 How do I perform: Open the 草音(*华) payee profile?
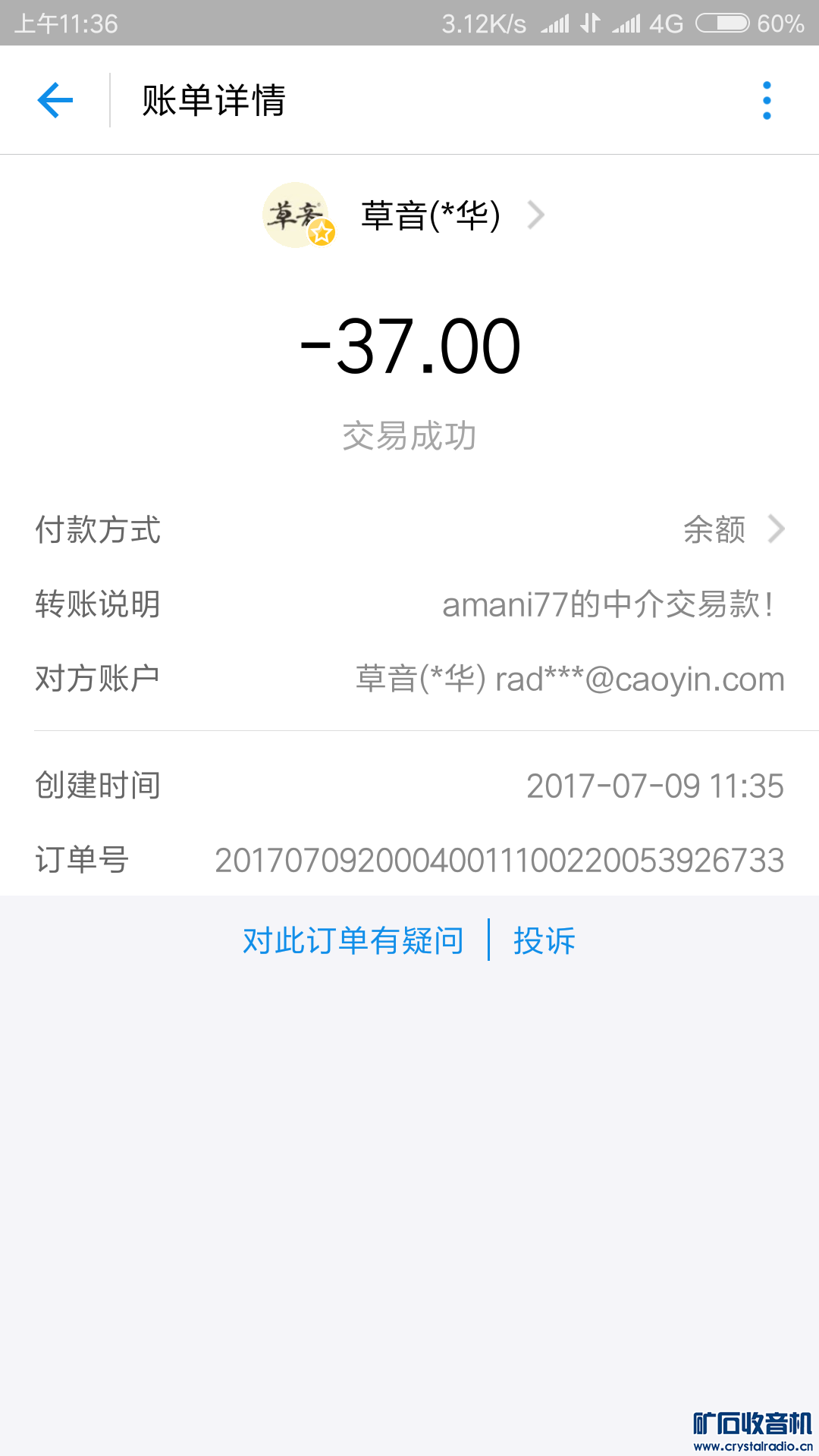click(x=429, y=215)
